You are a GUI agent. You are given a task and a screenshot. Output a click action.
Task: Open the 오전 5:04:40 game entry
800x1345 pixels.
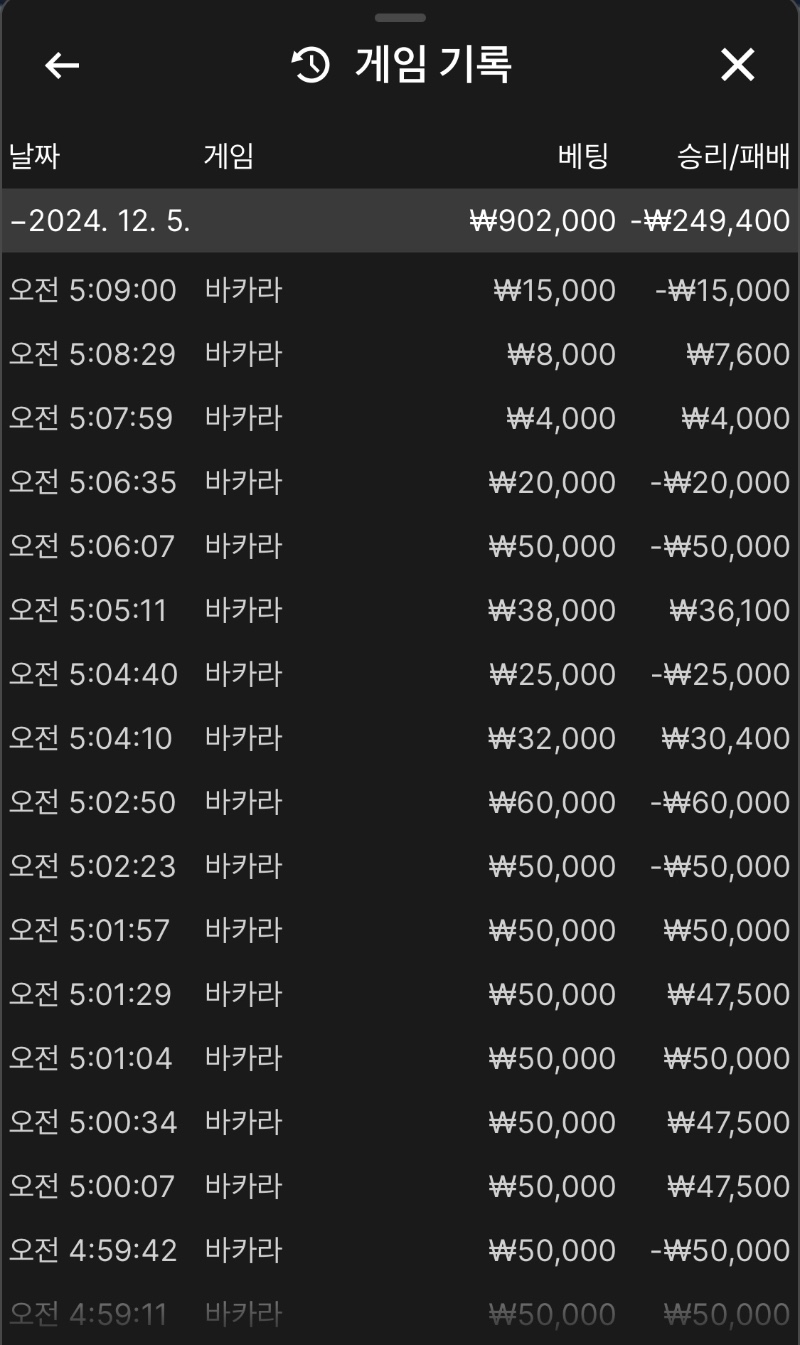pyautogui.click(x=400, y=675)
